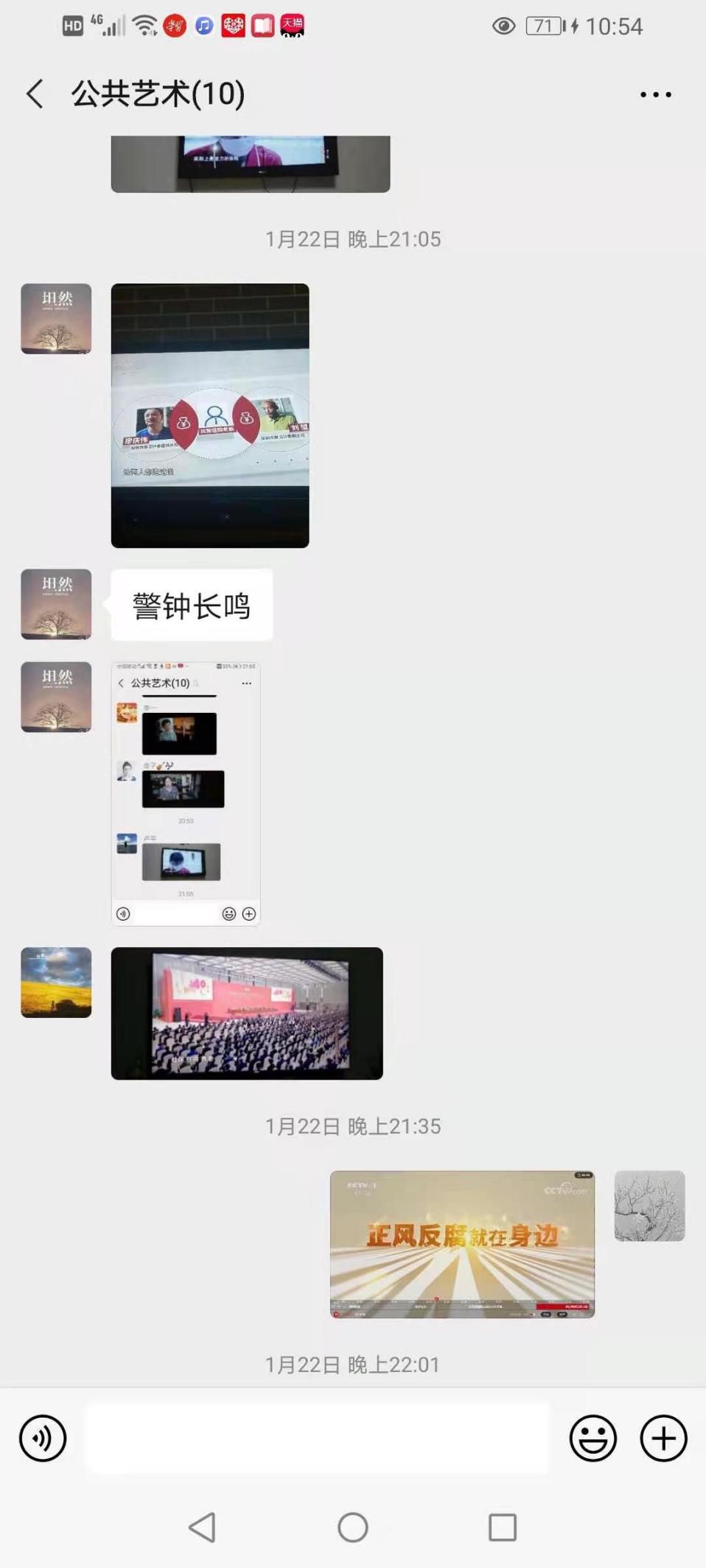View the conference hall photo message
Image resolution: width=706 pixels, height=1568 pixels.
247,1013
